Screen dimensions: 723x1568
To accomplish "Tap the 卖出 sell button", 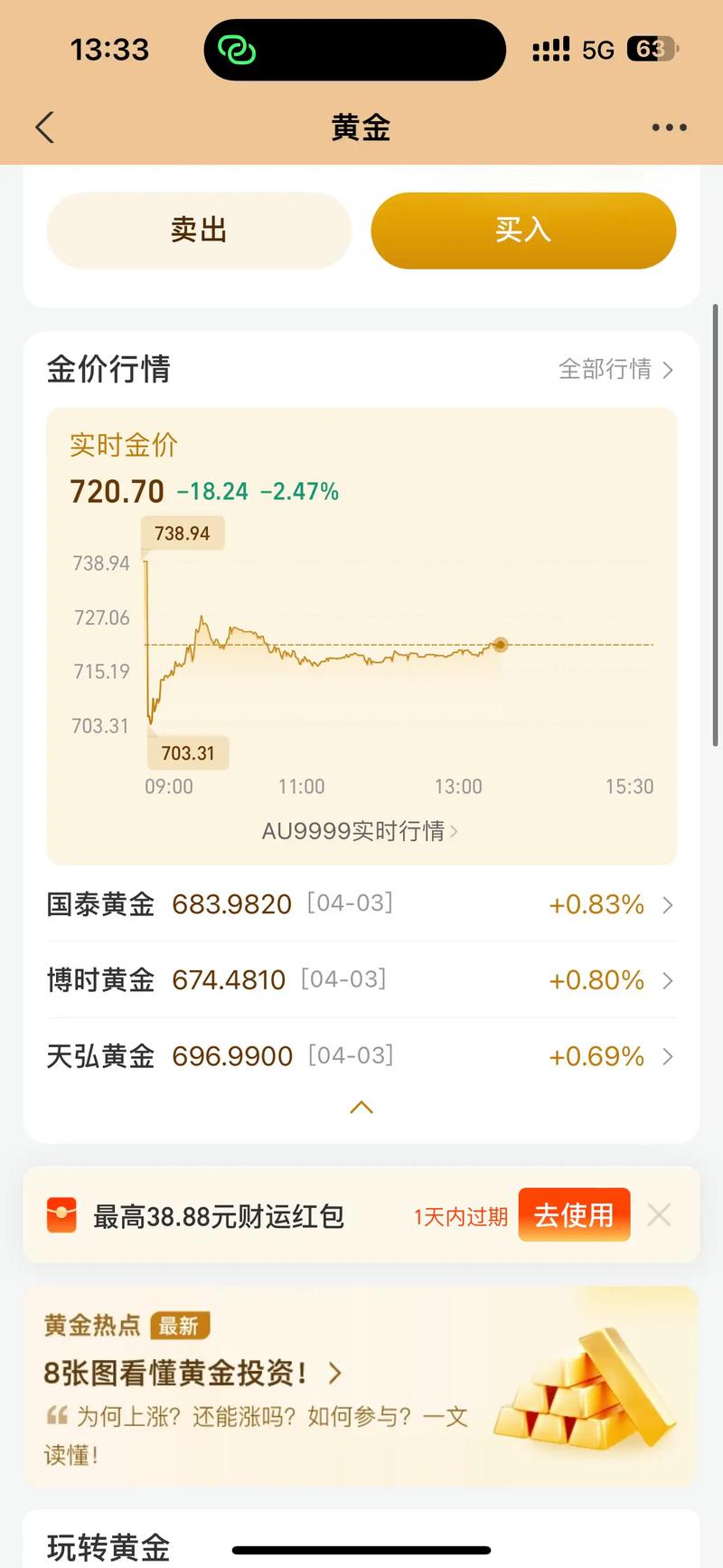I will tap(199, 231).
